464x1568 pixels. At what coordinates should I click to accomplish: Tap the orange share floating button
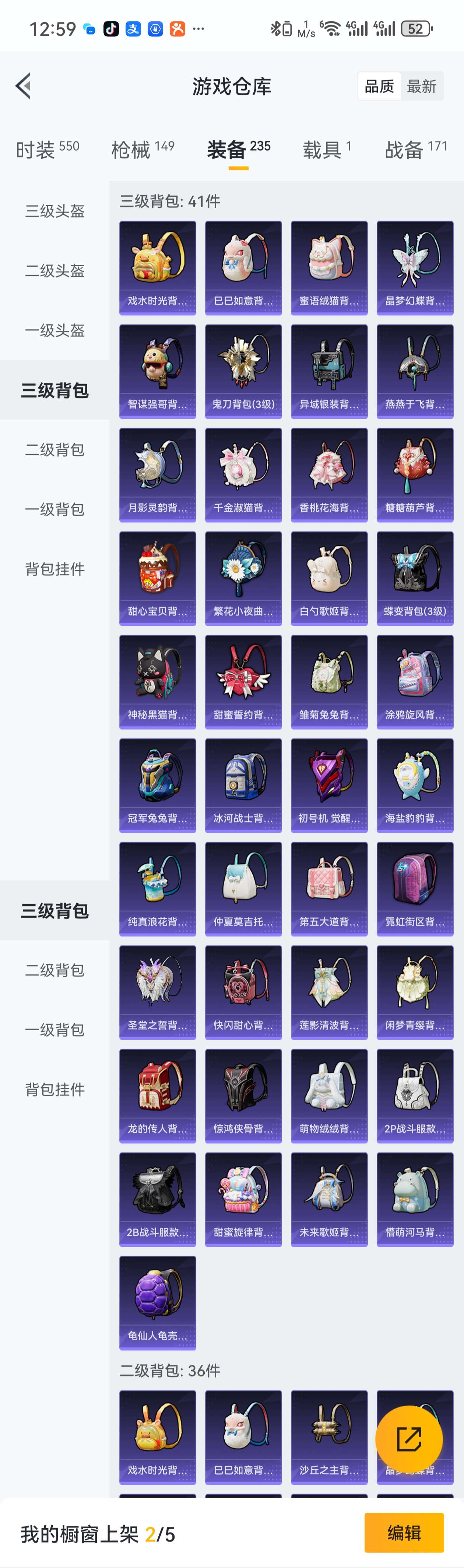(409, 1439)
